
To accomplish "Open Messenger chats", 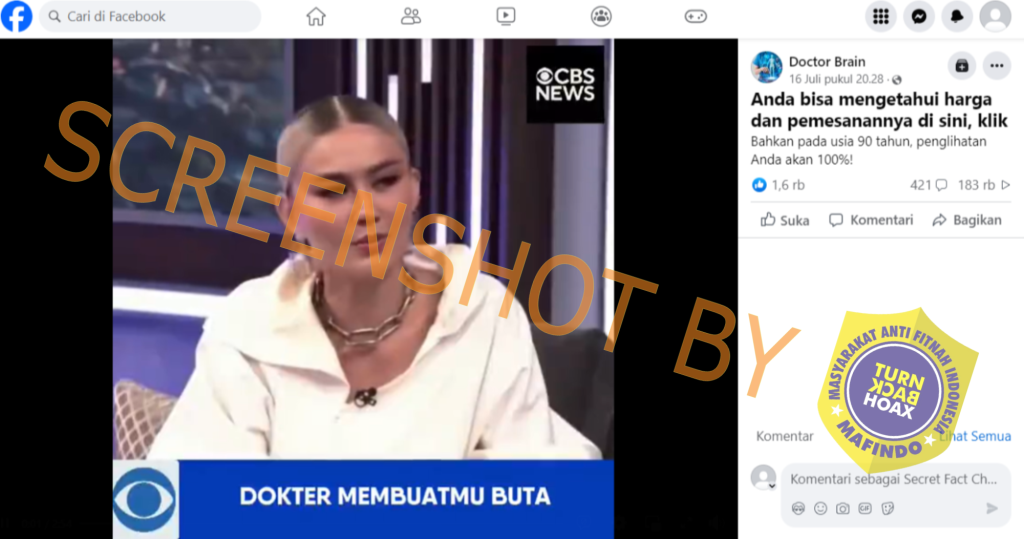I will (918, 16).
